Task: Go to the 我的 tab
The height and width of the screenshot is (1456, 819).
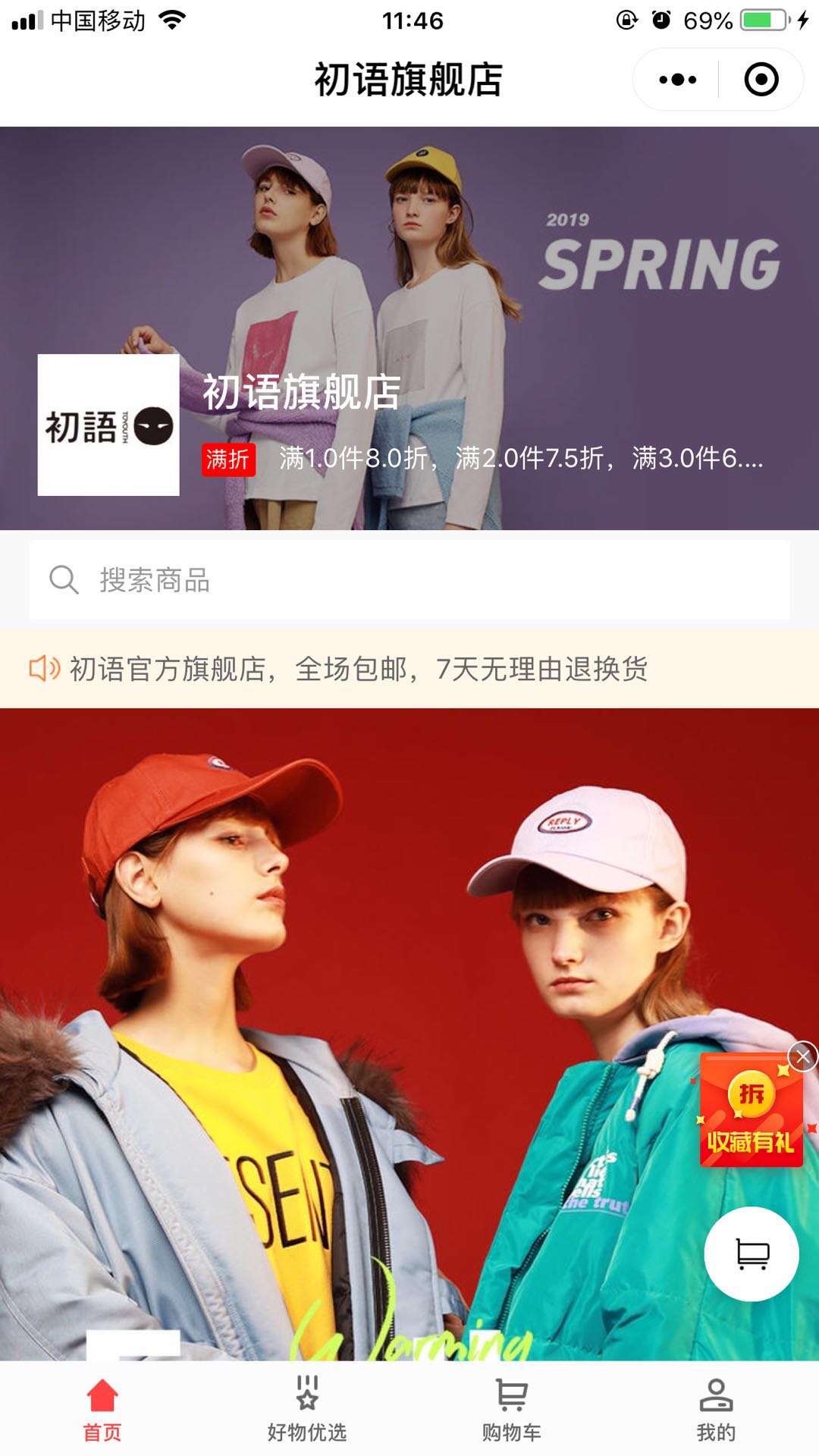Action: click(x=716, y=1409)
